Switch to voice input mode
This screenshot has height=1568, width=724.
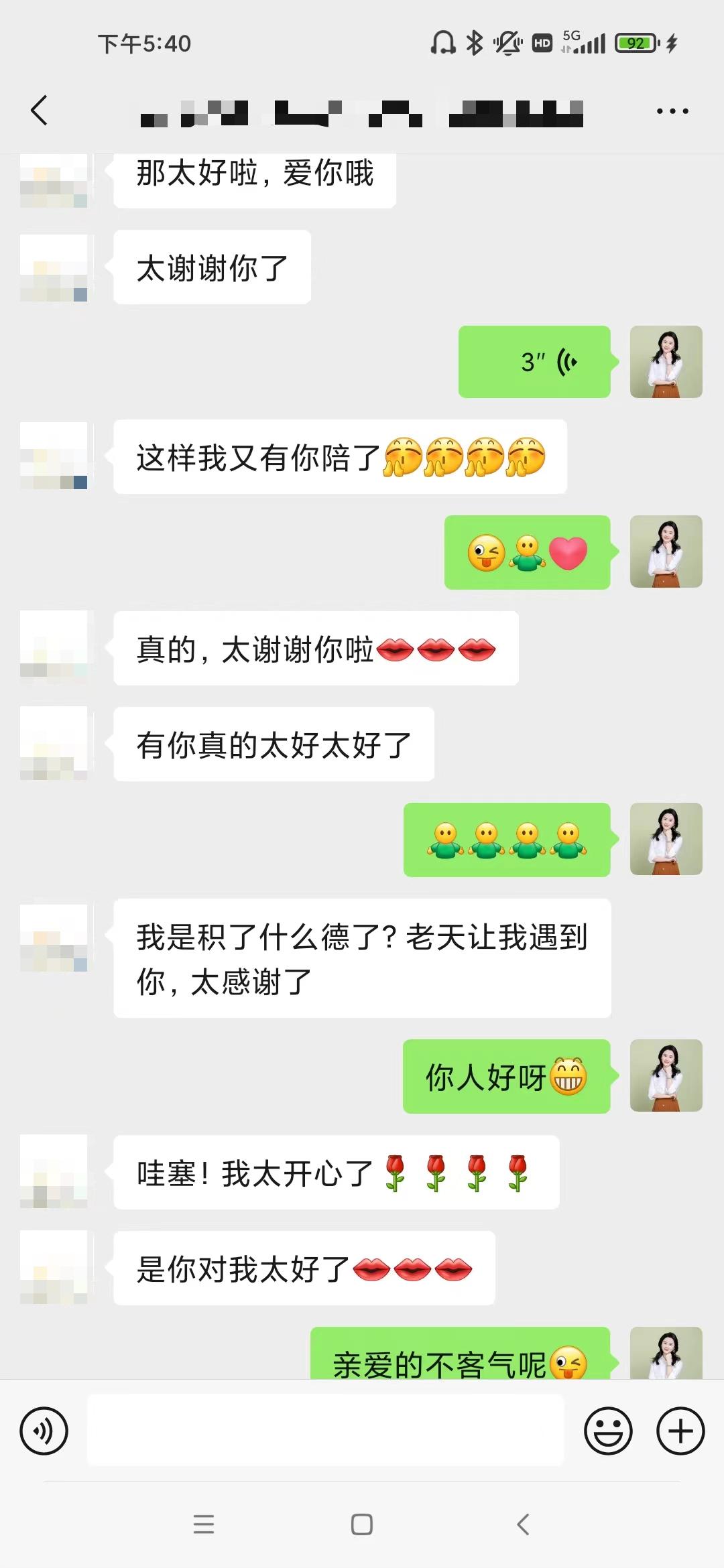coord(44,1431)
